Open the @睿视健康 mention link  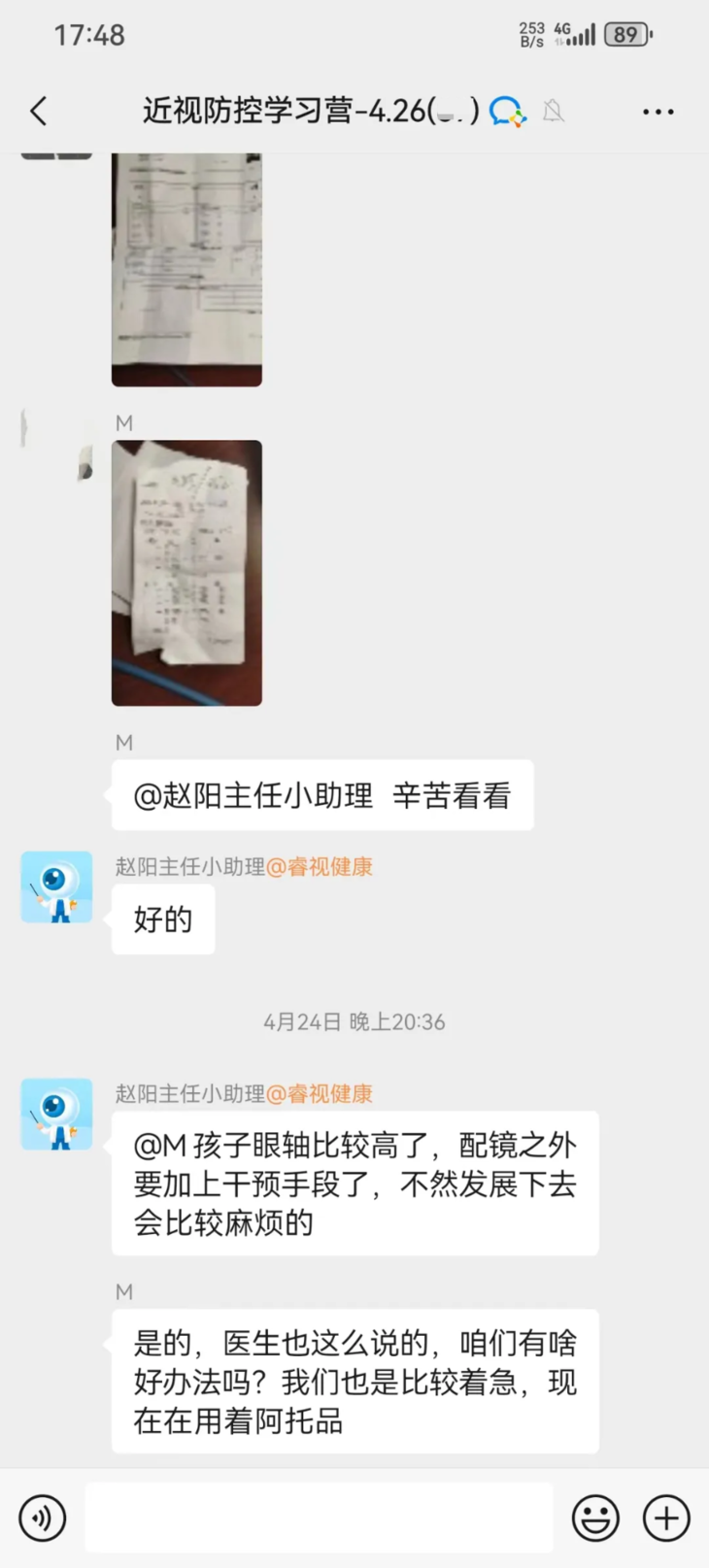[321, 866]
